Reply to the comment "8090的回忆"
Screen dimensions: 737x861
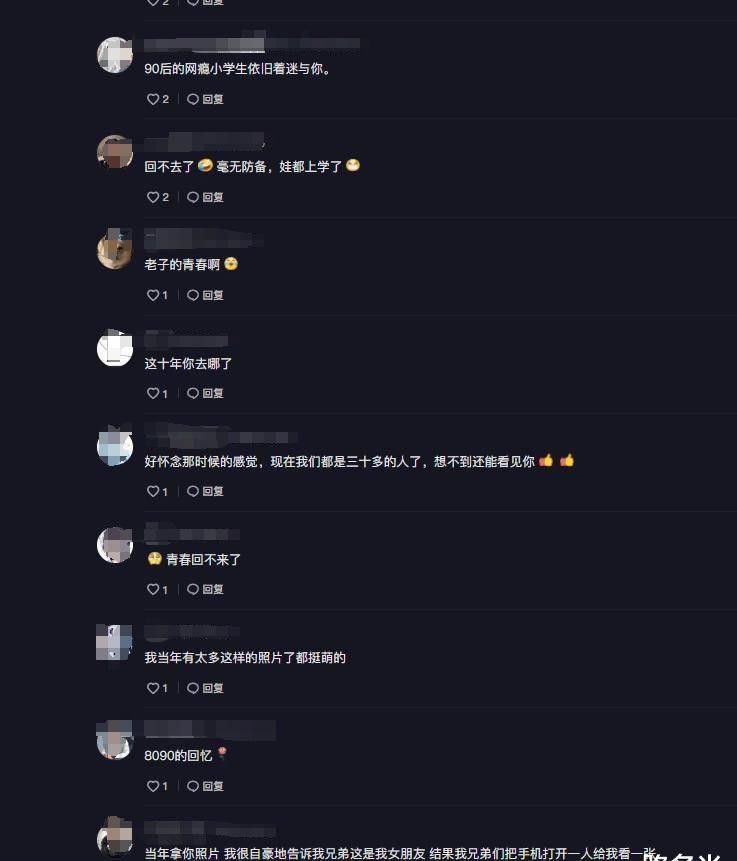point(205,786)
